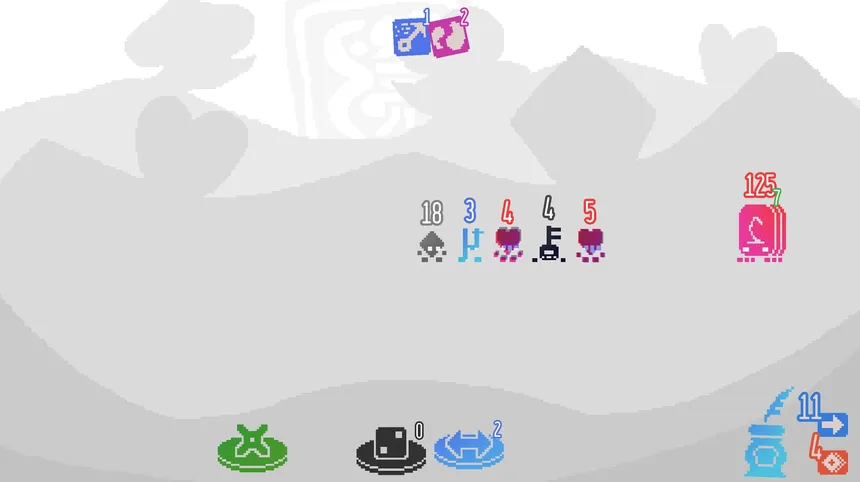
Task: Select the gray spade piece with 18
Action: (431, 245)
